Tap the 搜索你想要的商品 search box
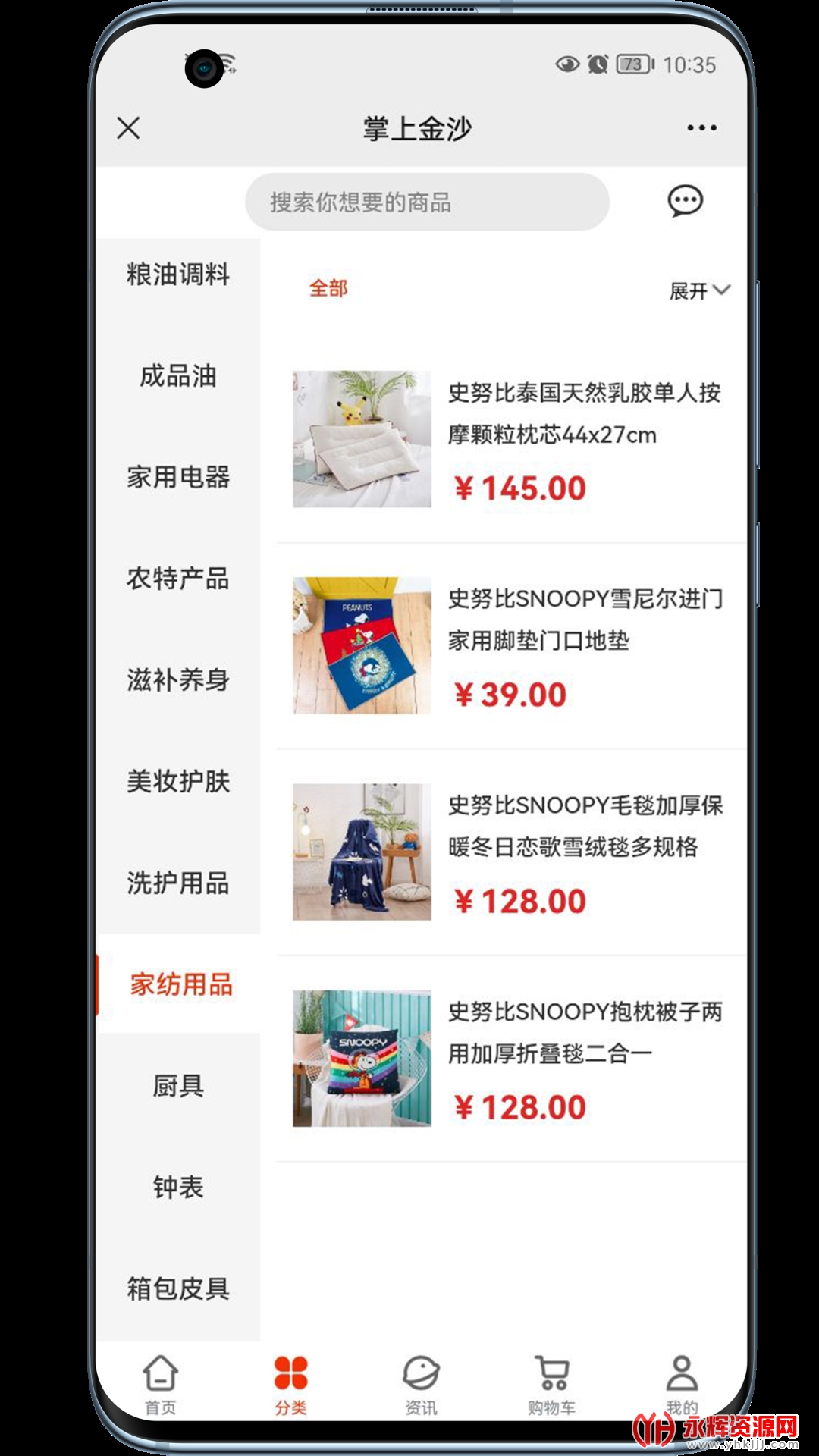Viewport: 819px width, 1456px height. pyautogui.click(x=427, y=202)
